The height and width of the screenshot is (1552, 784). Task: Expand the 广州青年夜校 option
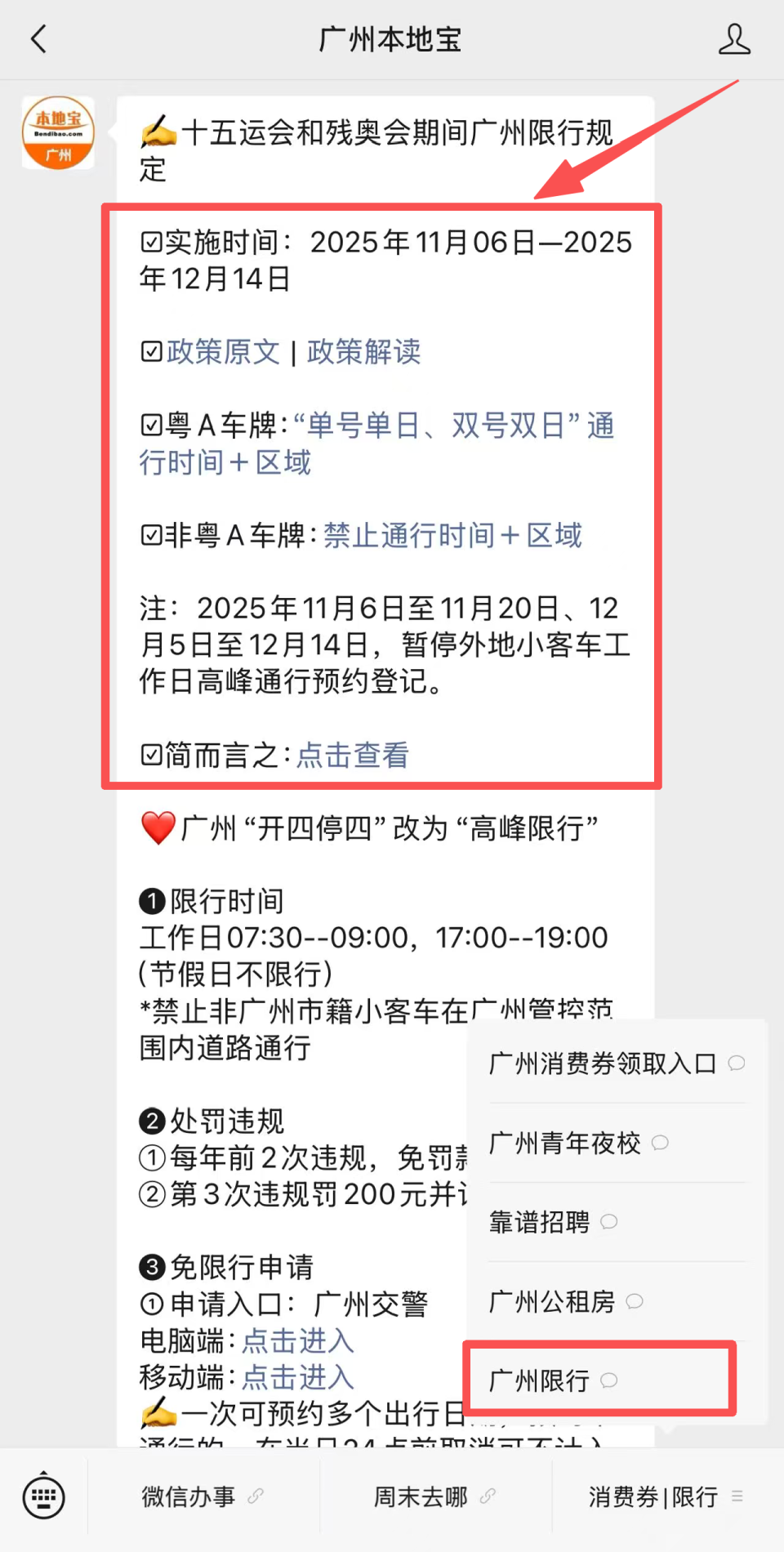564,1143
